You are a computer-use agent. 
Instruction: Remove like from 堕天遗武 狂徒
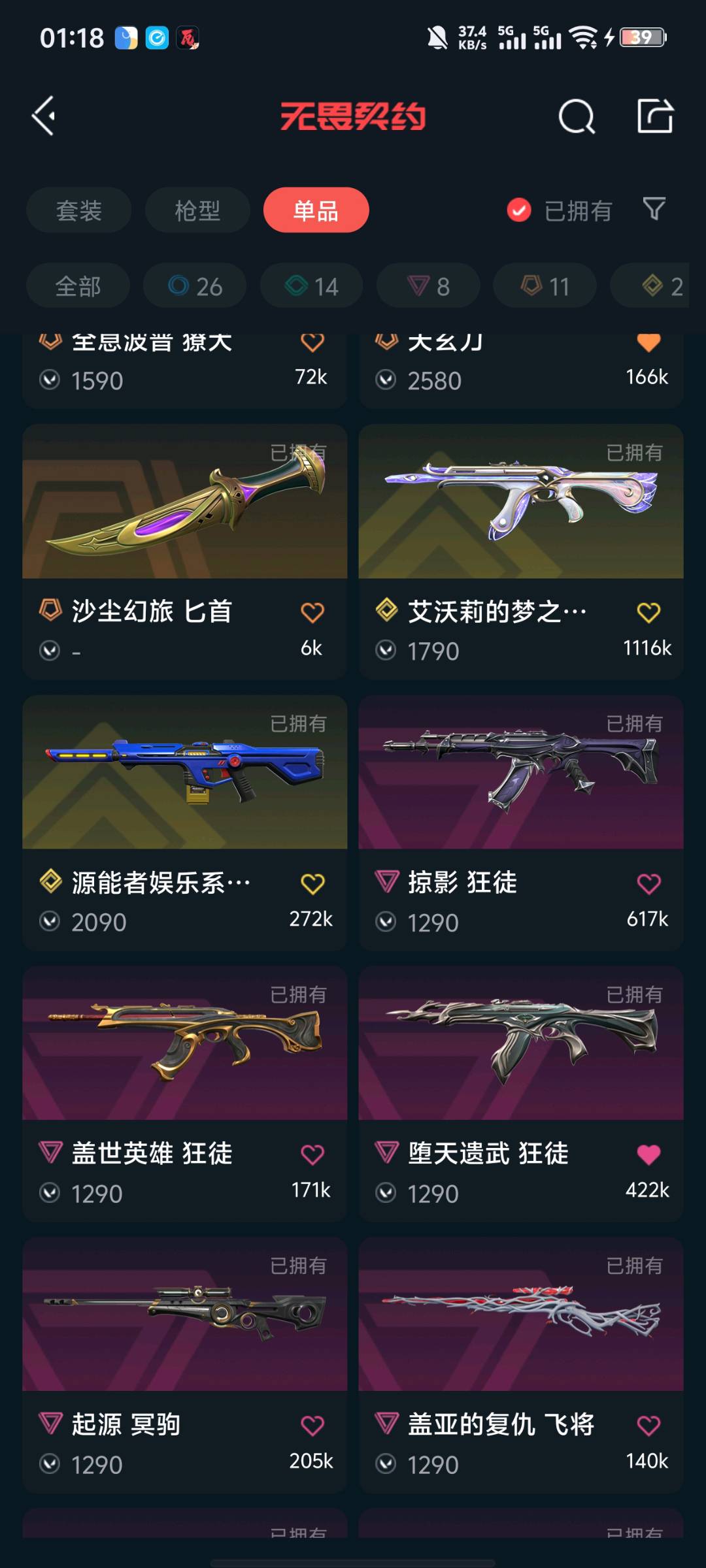[x=648, y=1155]
